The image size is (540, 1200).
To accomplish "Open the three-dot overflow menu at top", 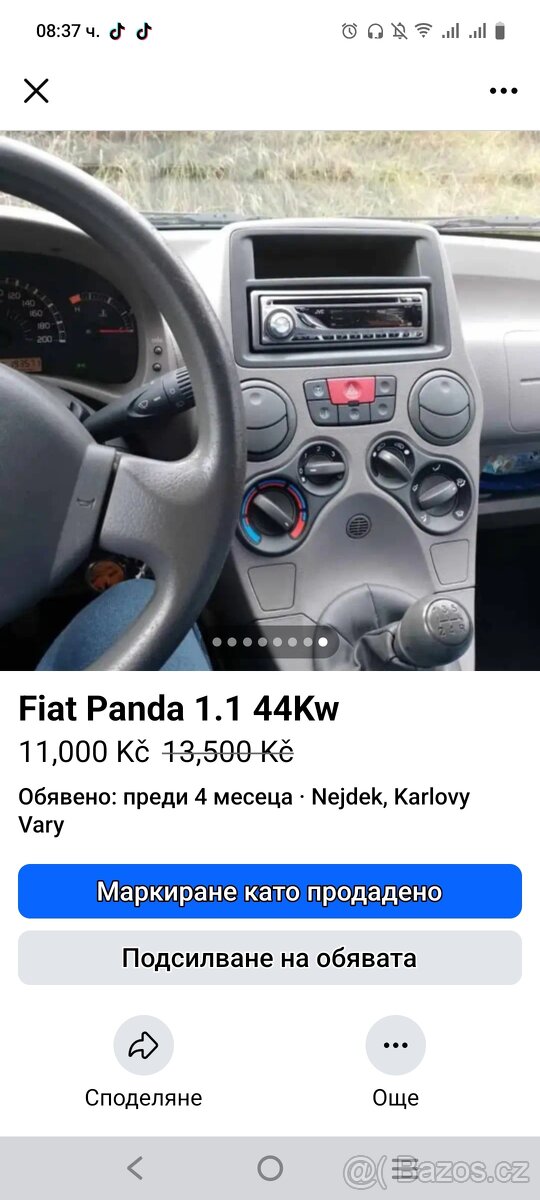I will [503, 91].
